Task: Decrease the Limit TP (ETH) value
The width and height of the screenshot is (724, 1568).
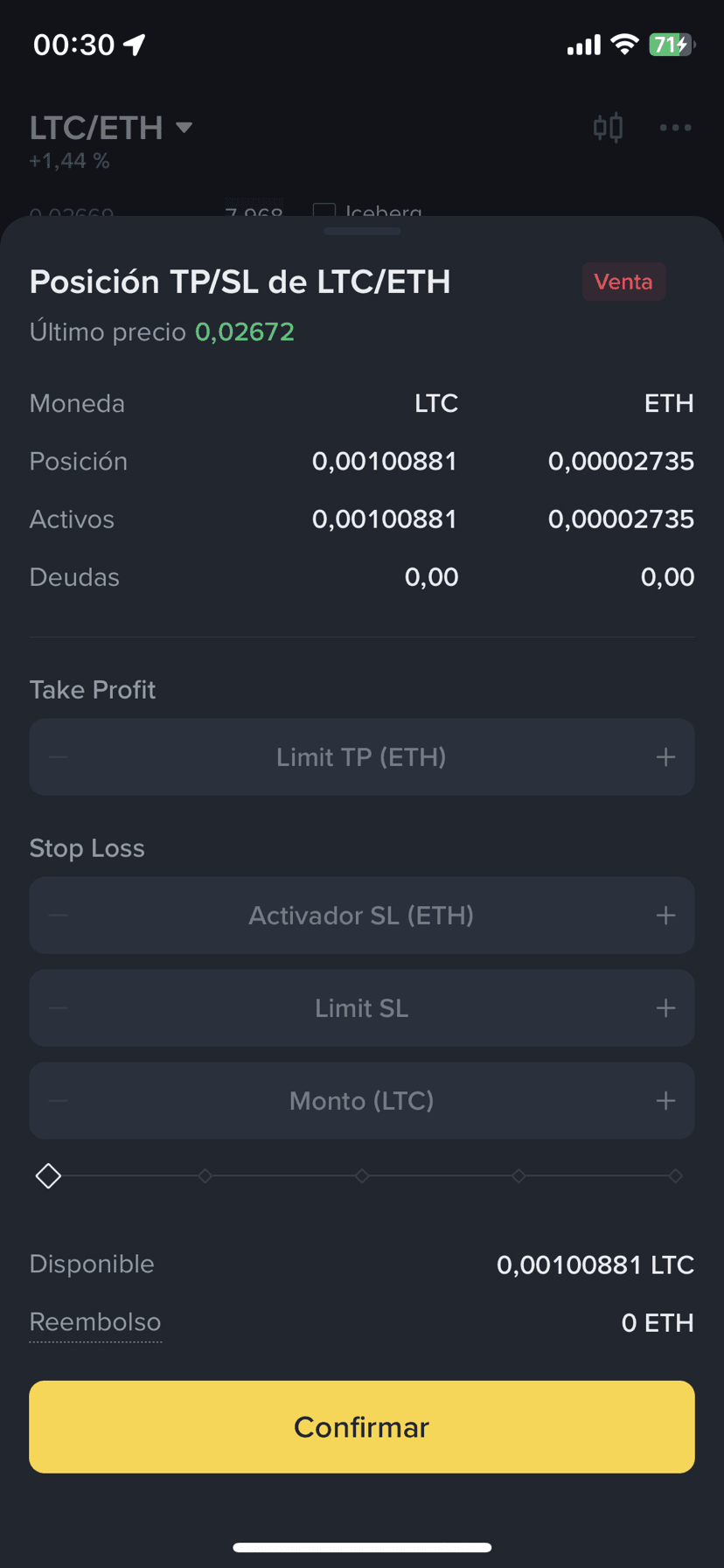Action: point(59,757)
